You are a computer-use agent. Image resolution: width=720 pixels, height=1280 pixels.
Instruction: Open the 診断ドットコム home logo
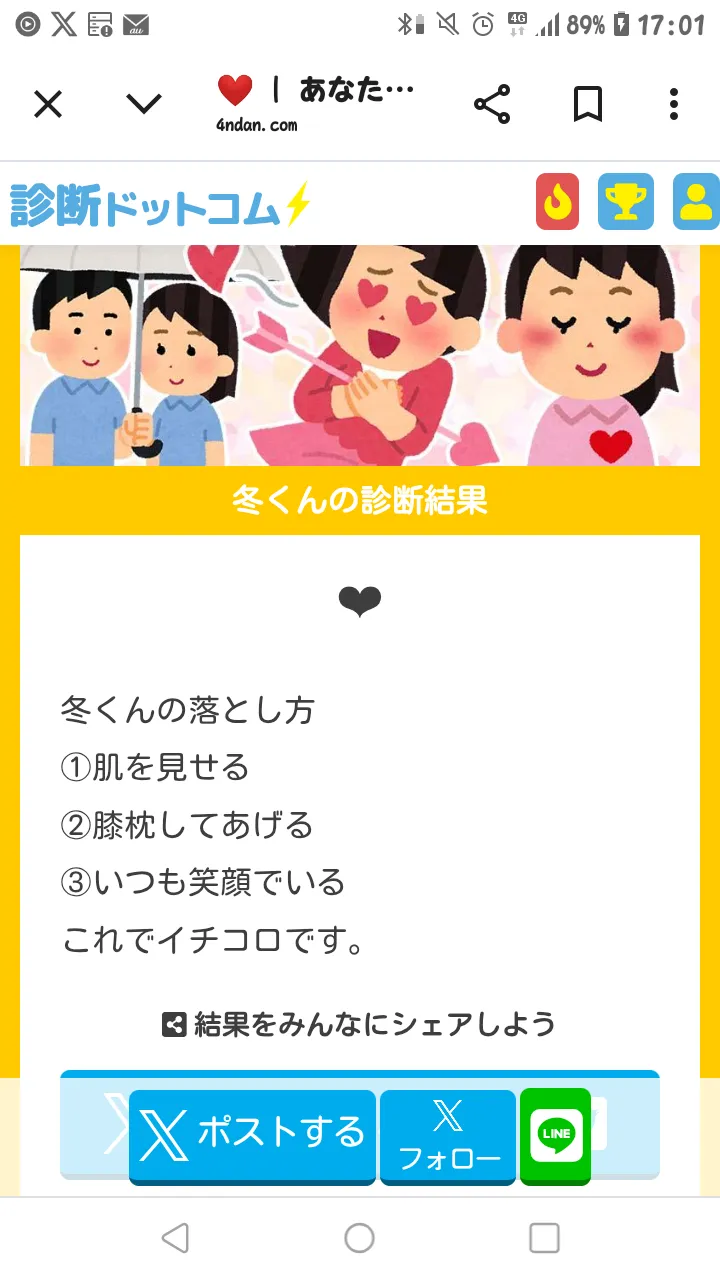[x=160, y=205]
